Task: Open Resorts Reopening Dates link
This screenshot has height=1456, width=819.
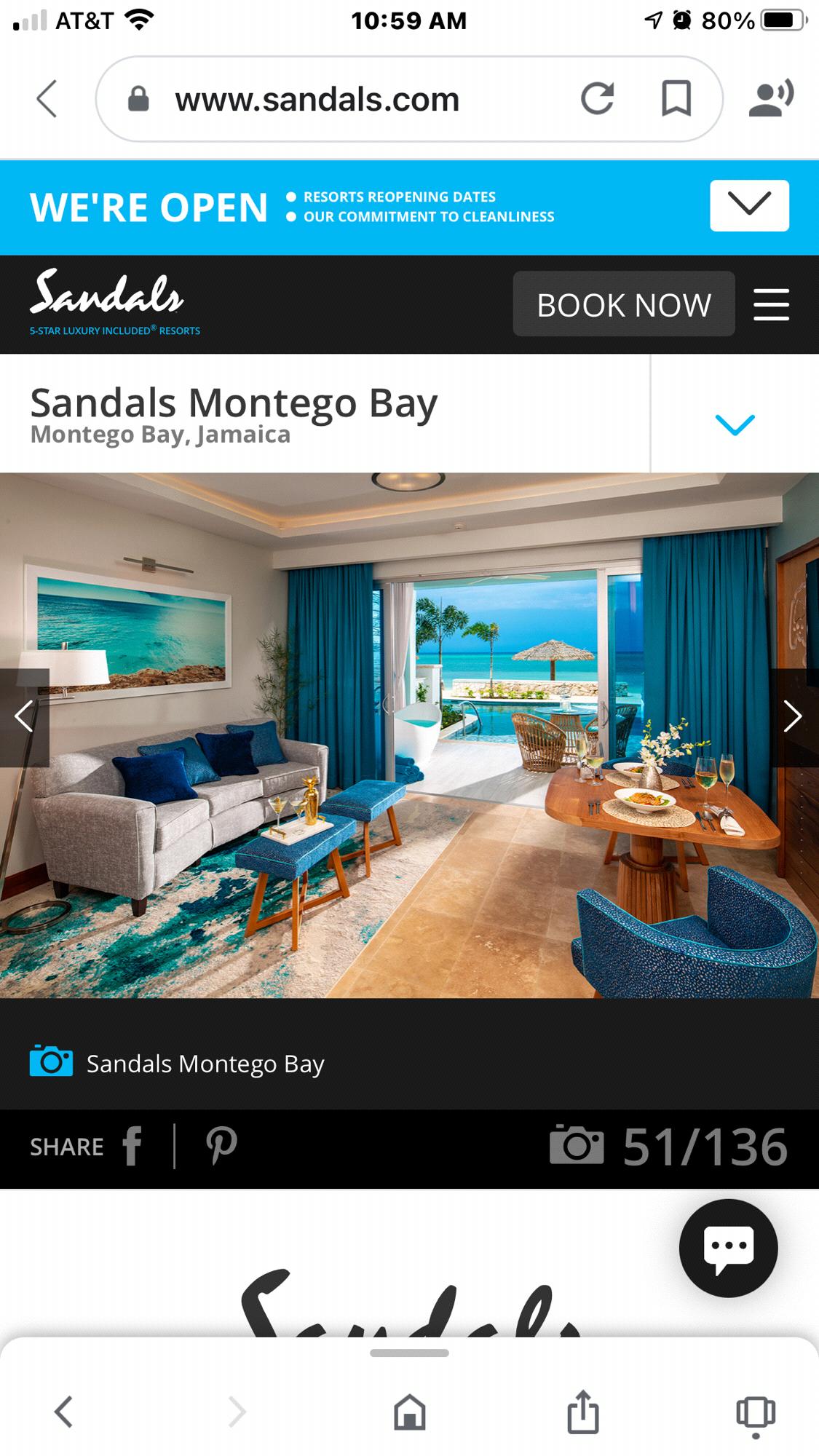Action: pyautogui.click(x=399, y=197)
